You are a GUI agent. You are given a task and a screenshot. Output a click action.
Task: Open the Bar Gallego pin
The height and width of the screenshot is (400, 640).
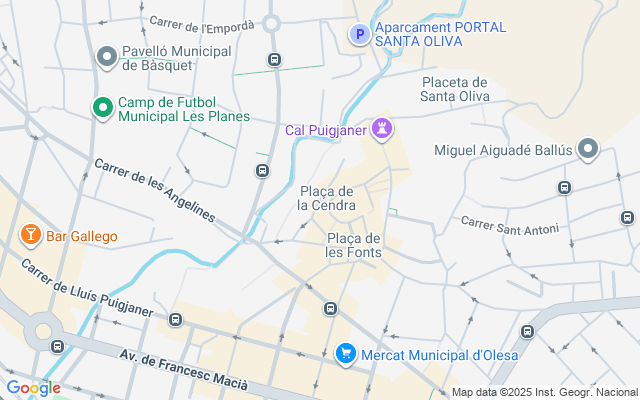[x=30, y=236]
